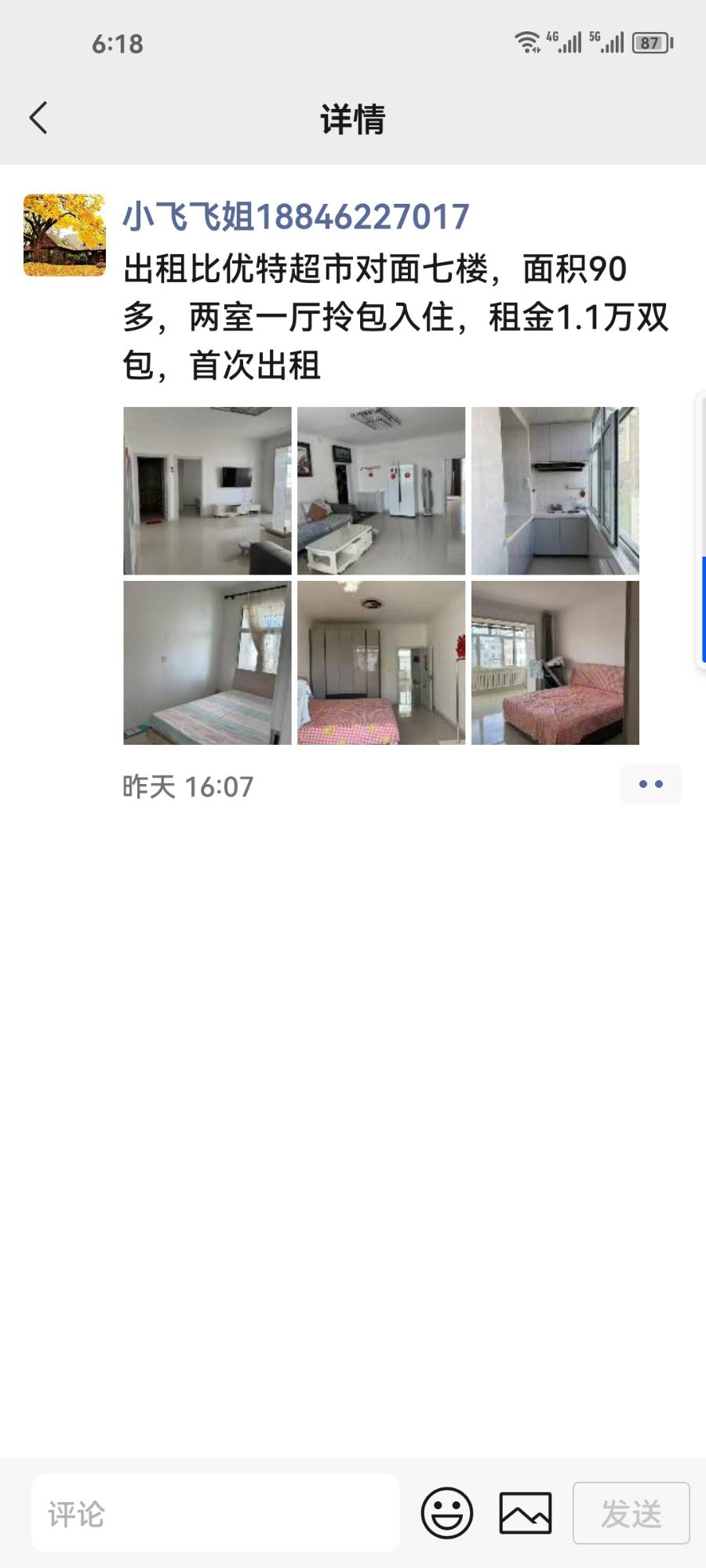View the photo with the white coffee table

point(381,491)
